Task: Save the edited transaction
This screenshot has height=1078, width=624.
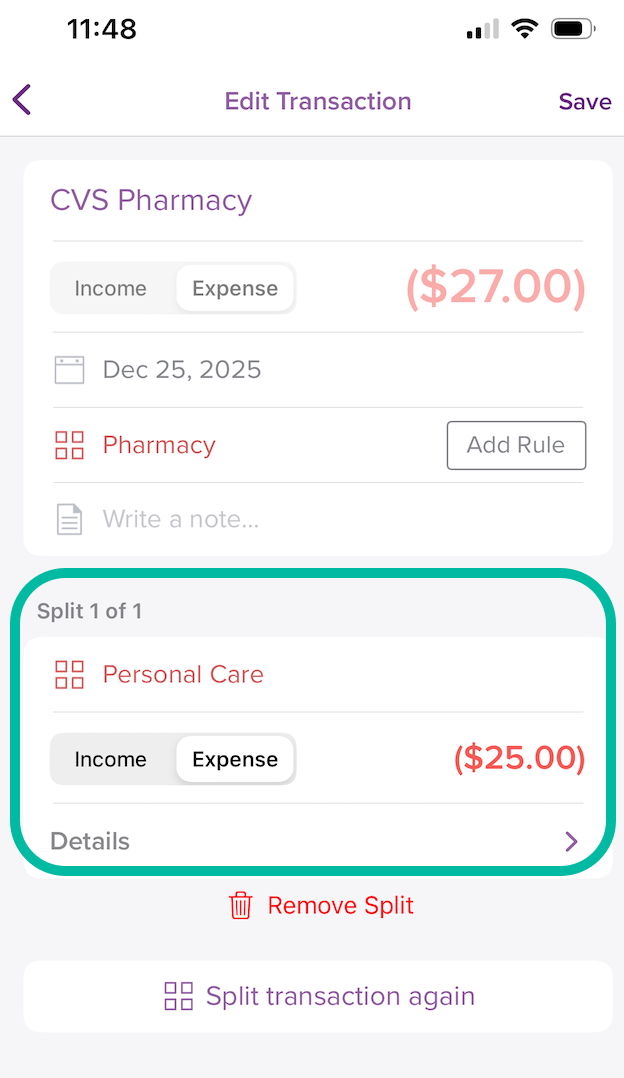Action: tap(584, 102)
